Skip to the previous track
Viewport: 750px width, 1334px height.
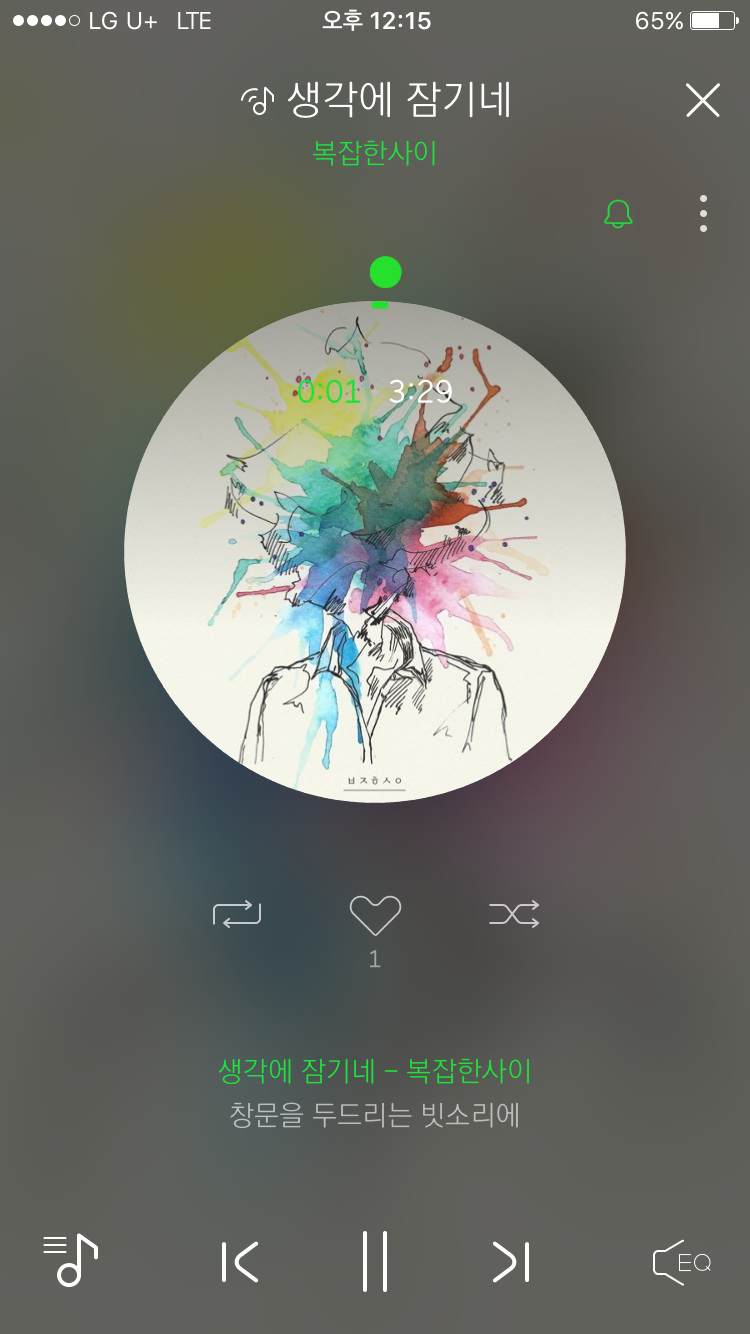click(x=240, y=1261)
